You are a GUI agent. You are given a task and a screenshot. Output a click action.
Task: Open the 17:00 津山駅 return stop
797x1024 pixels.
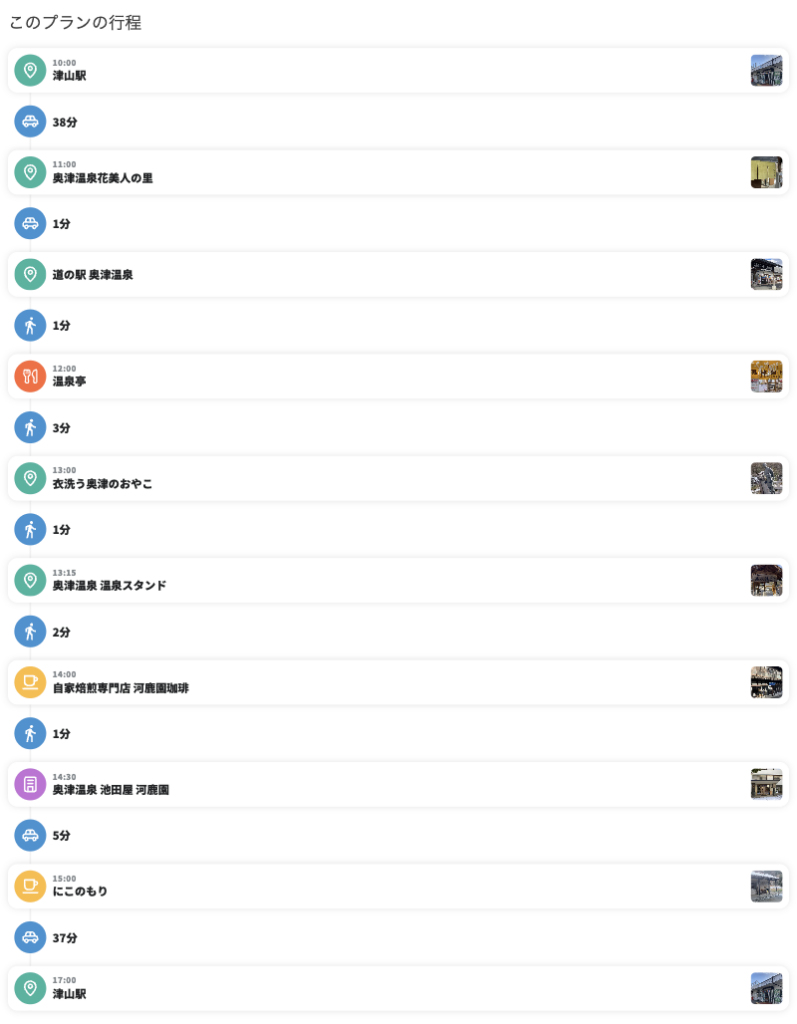pos(398,988)
